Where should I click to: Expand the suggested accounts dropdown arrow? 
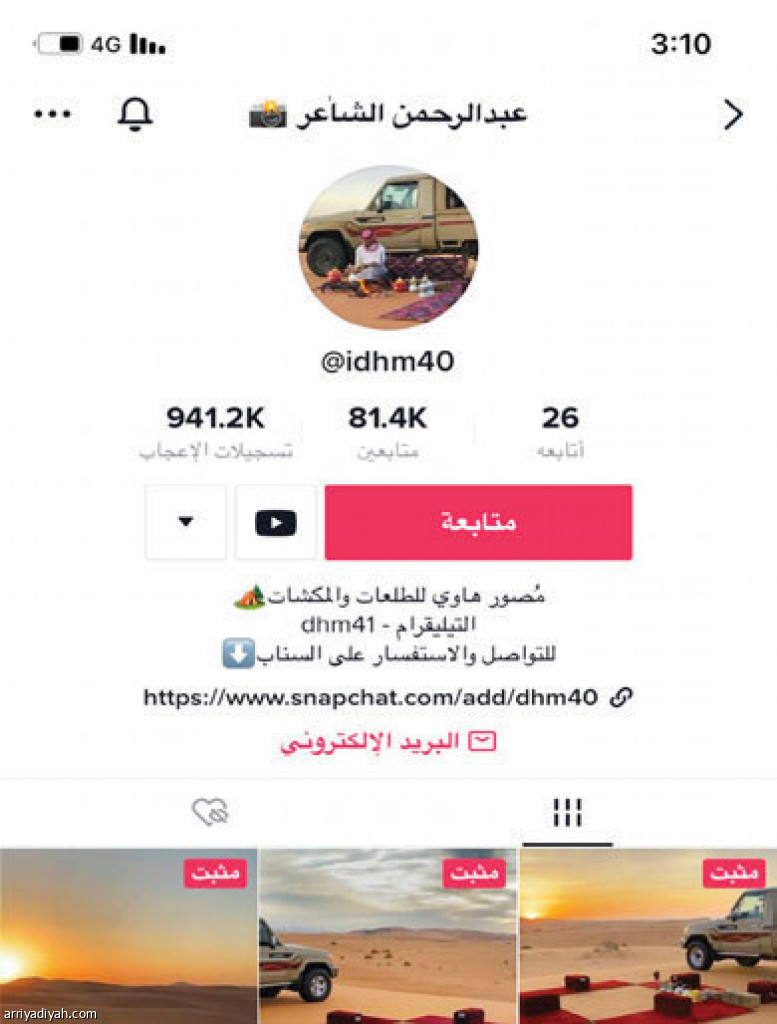pyautogui.click(x=186, y=522)
